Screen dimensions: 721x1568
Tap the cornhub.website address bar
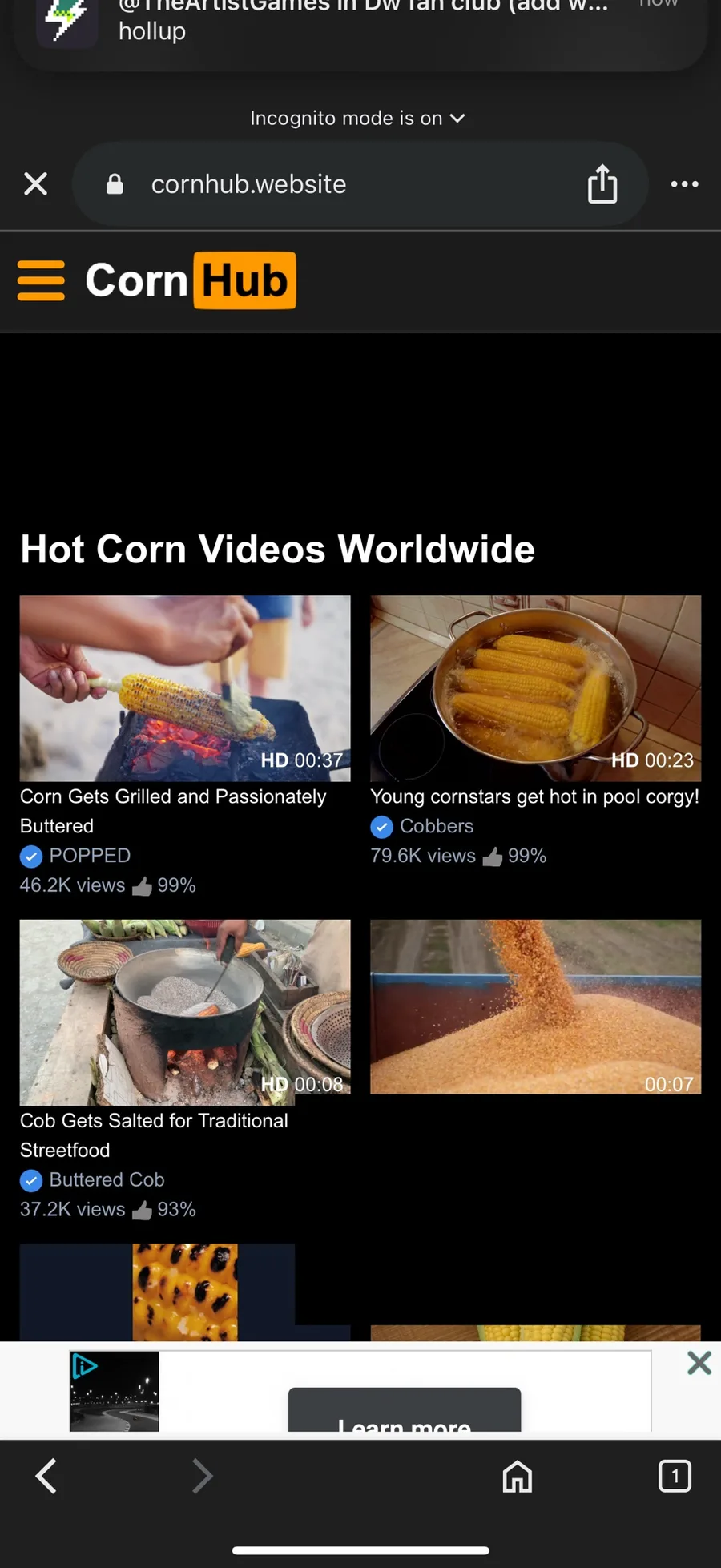click(360, 184)
